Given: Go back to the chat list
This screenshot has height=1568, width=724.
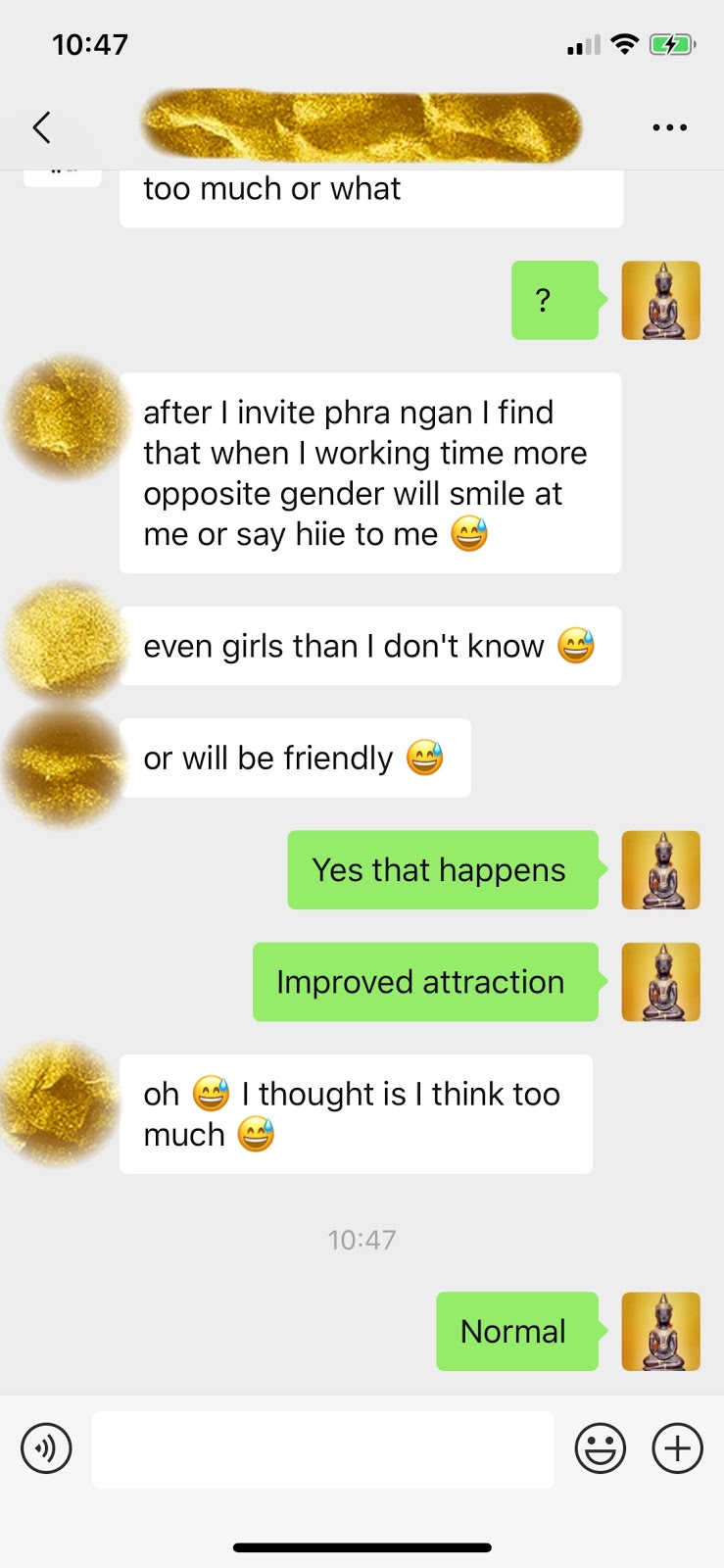Looking at the screenshot, I should [41, 127].
